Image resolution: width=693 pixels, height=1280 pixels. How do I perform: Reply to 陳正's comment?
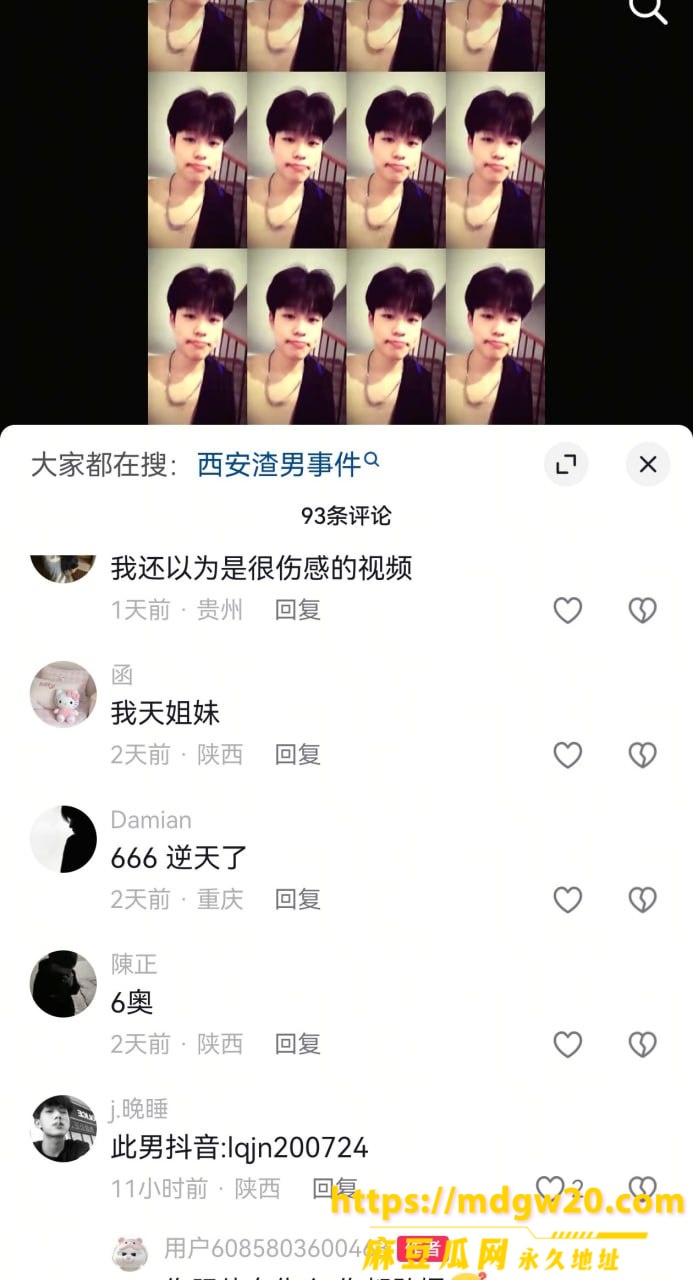298,1045
